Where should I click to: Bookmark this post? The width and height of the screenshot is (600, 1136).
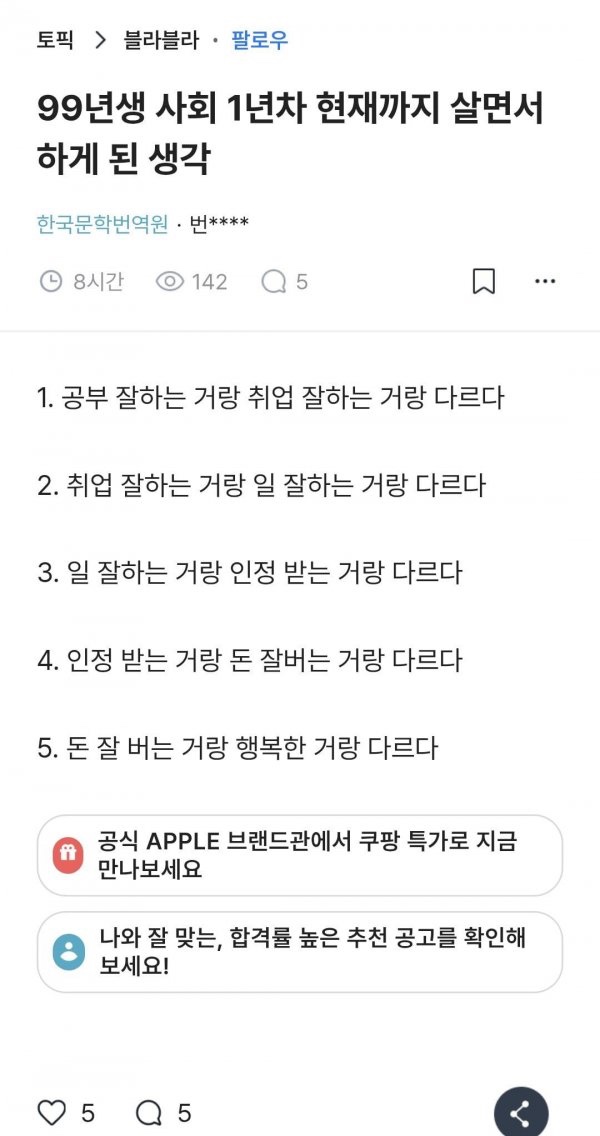484,282
